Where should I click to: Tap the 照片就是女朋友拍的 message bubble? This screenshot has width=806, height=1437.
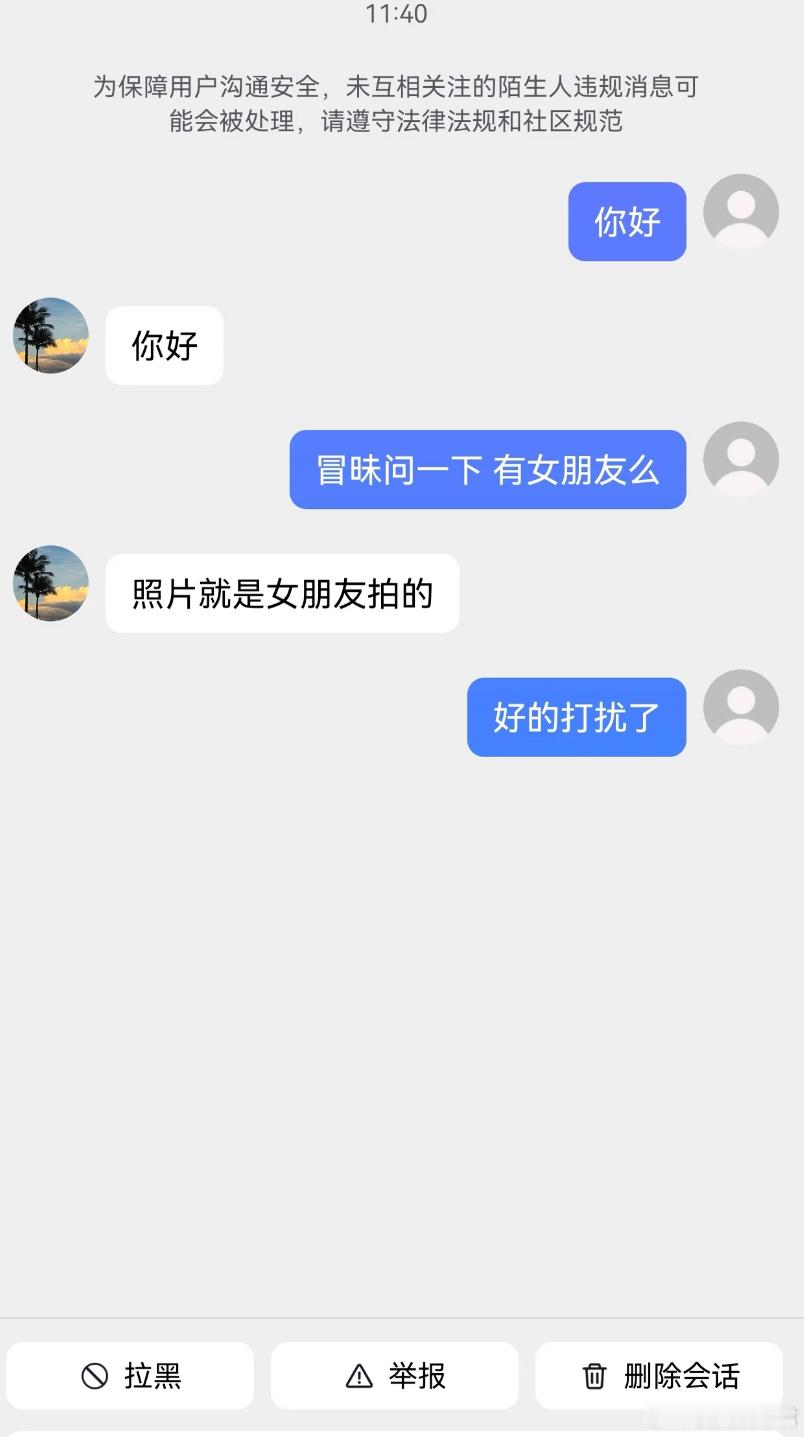tap(281, 594)
